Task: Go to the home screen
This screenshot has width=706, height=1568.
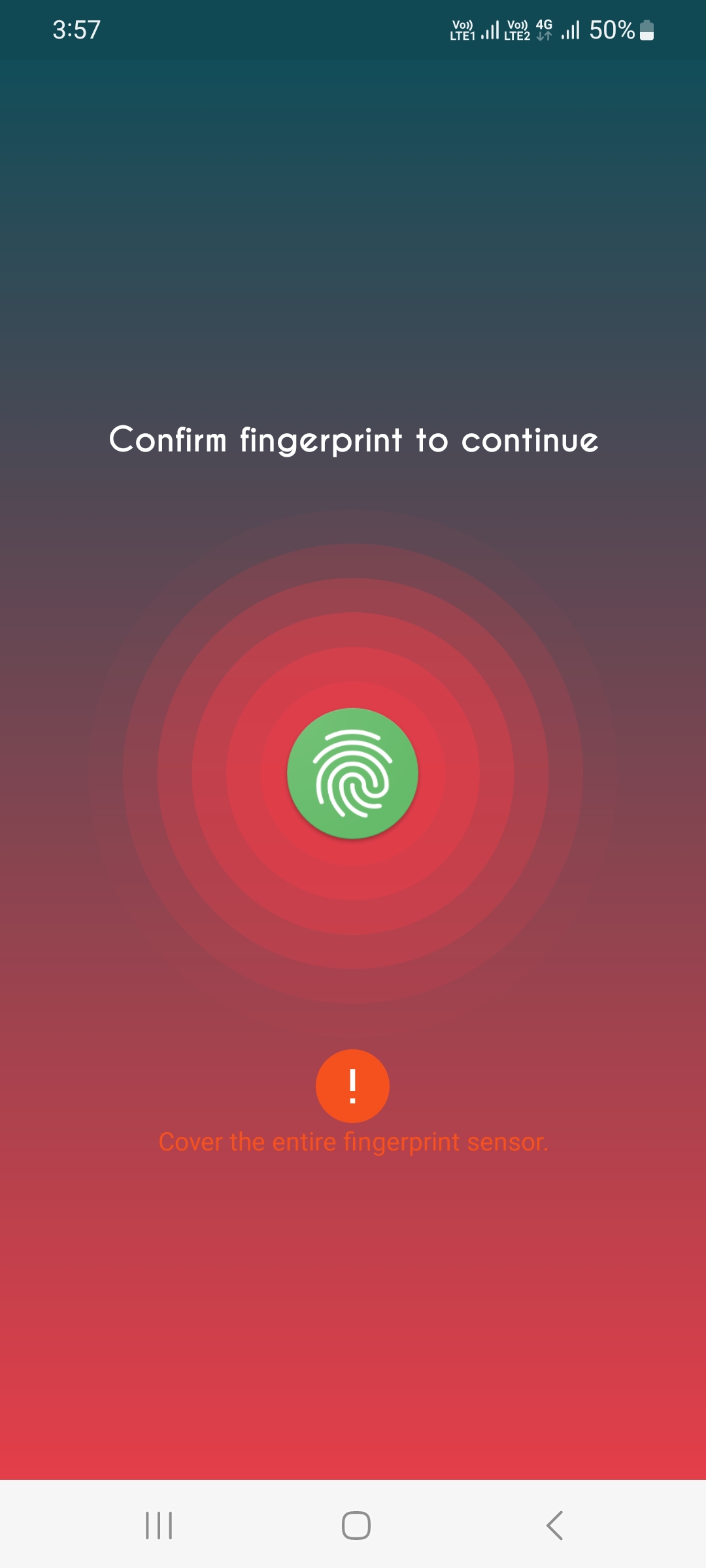Action: coord(356,1526)
